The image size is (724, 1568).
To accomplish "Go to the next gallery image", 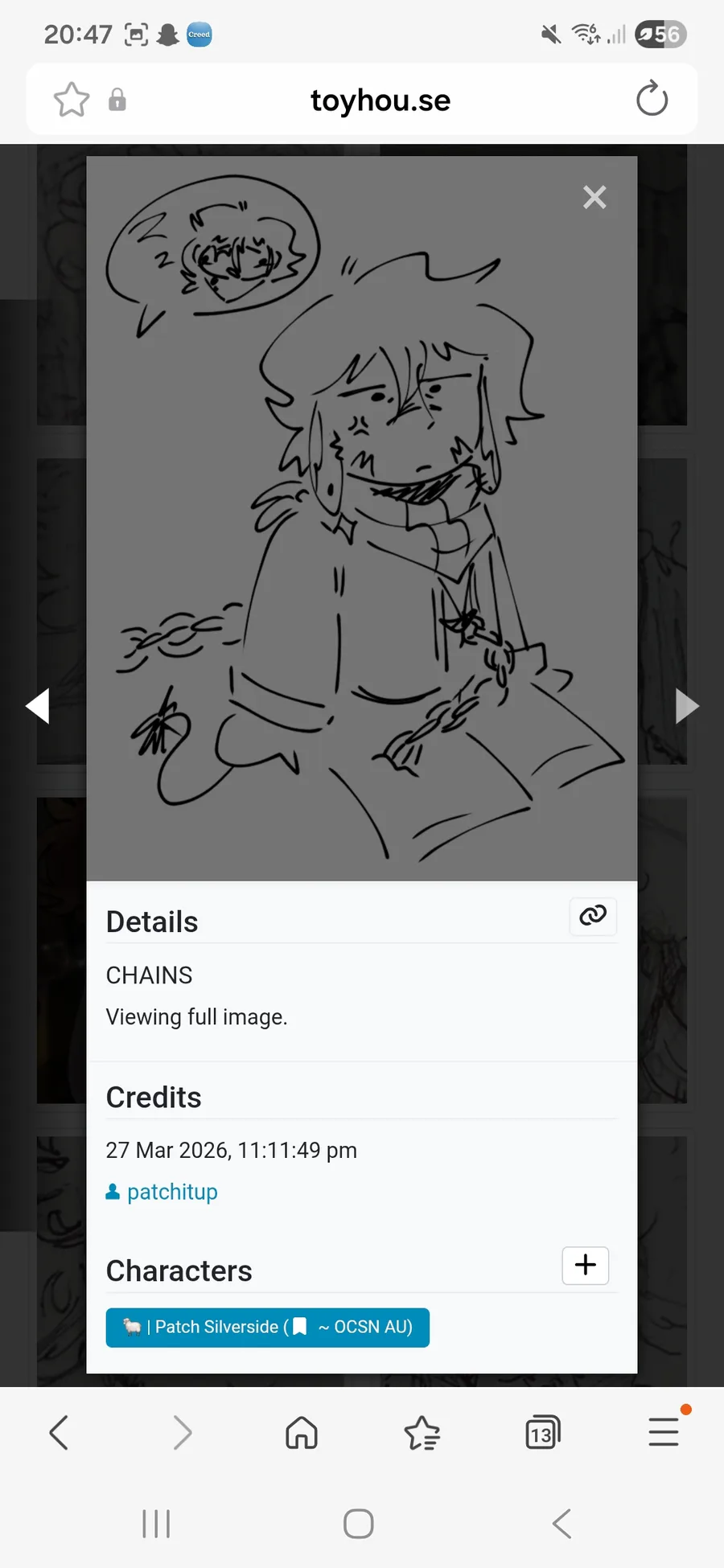I will [686, 706].
